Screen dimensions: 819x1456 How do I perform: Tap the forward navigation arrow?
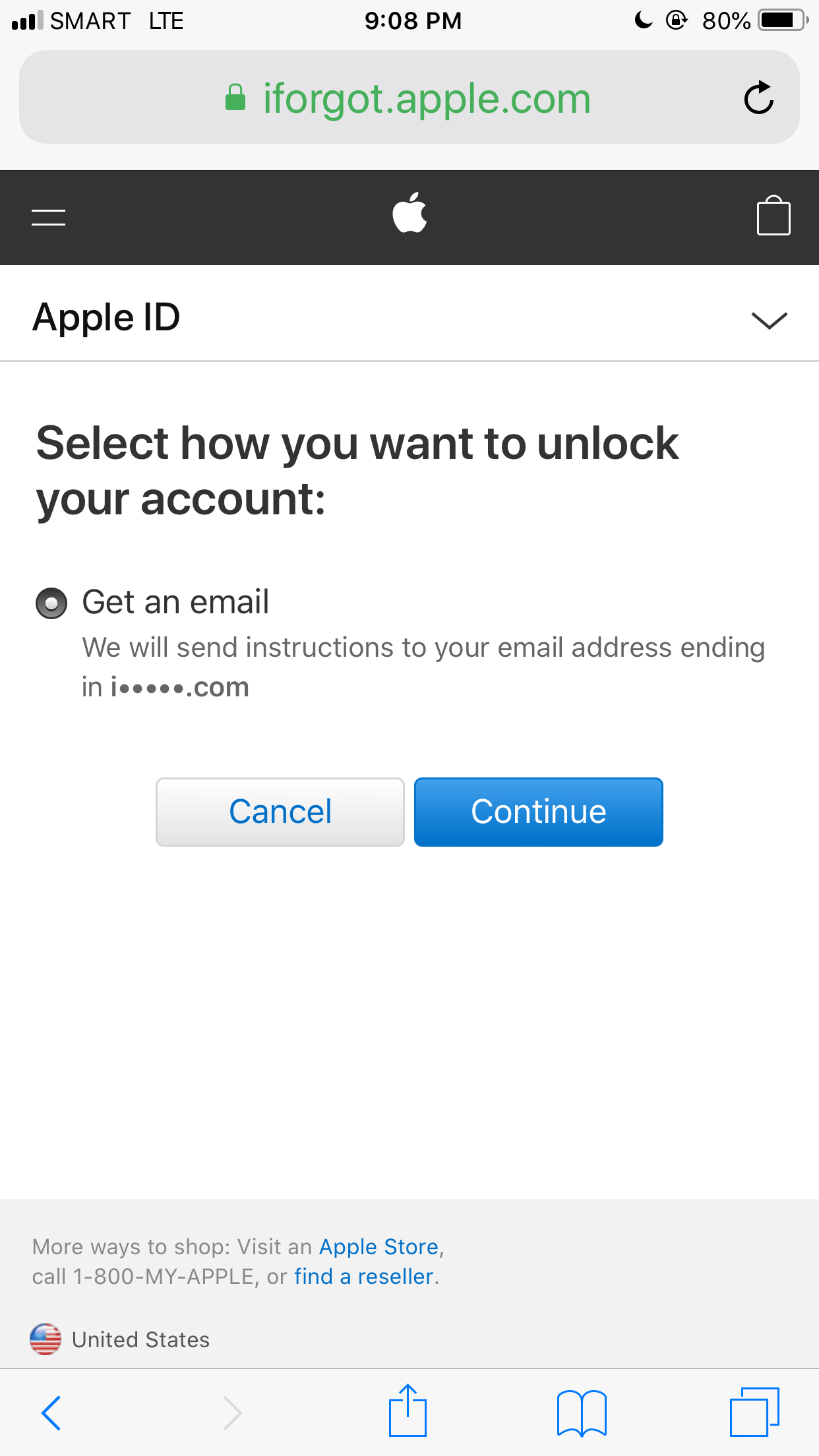pyautogui.click(x=231, y=1410)
